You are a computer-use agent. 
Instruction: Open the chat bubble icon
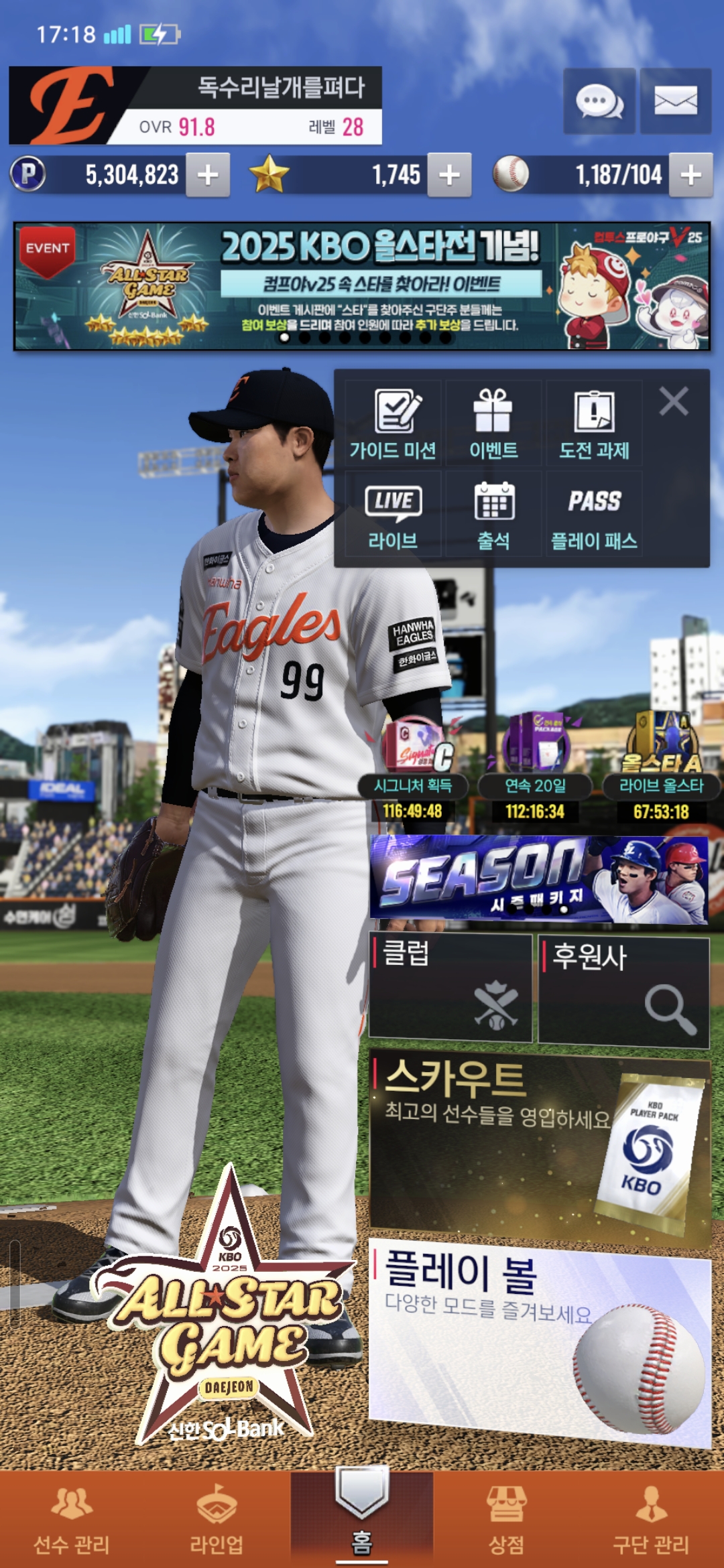(x=599, y=102)
